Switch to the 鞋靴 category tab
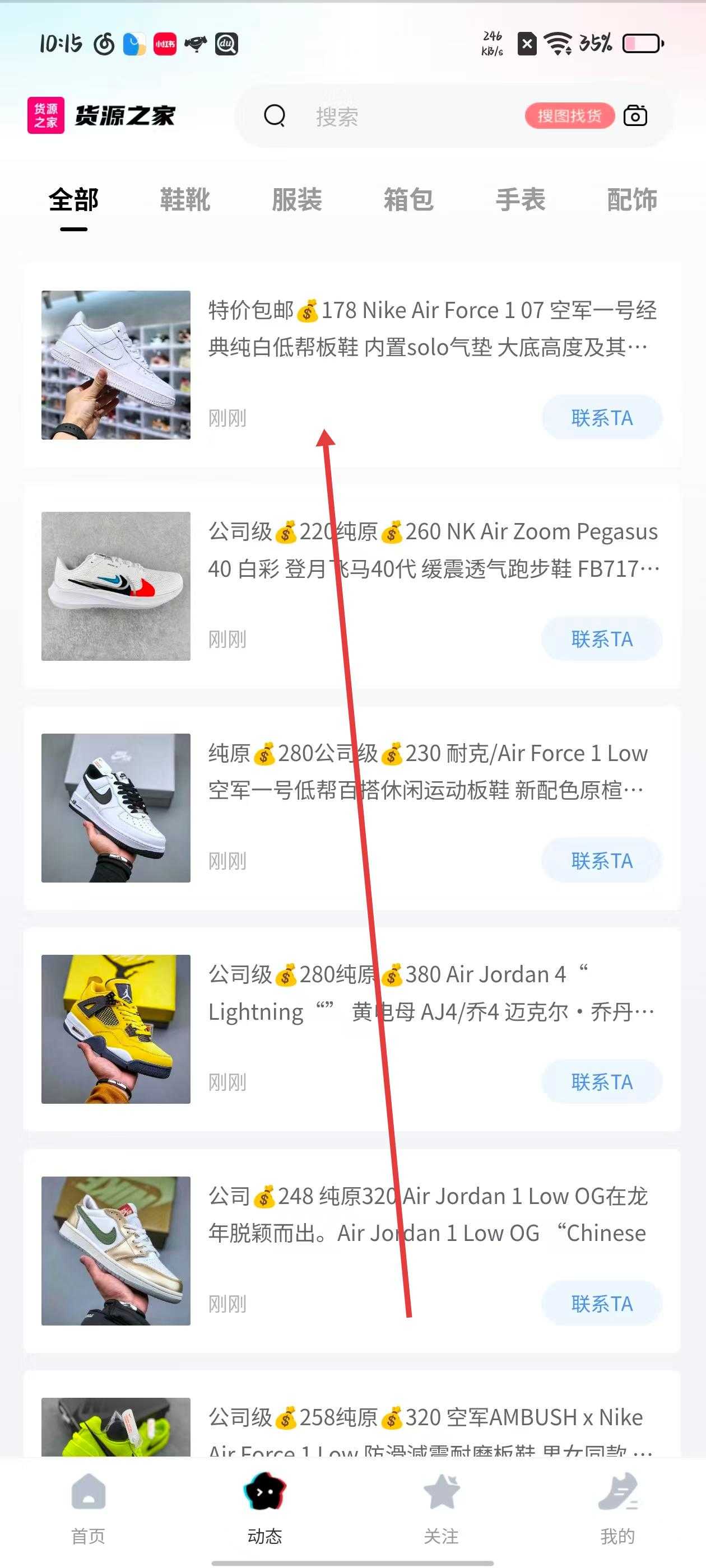The height and width of the screenshot is (1568, 706). pyautogui.click(x=184, y=200)
